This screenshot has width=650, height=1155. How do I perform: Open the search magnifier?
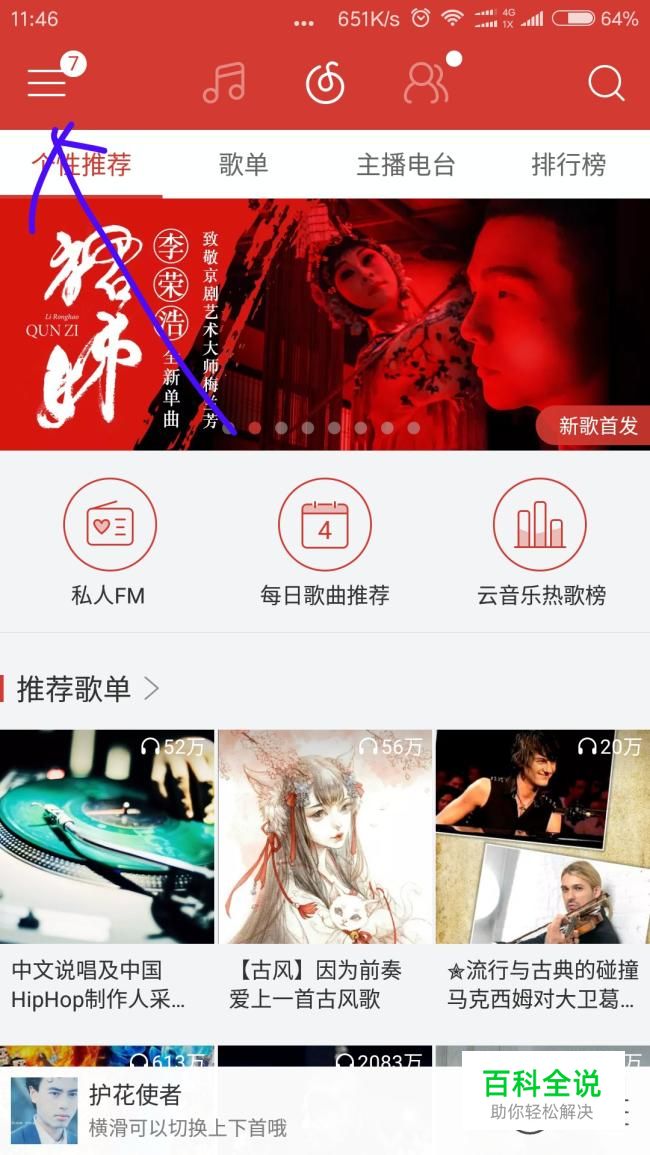click(606, 83)
